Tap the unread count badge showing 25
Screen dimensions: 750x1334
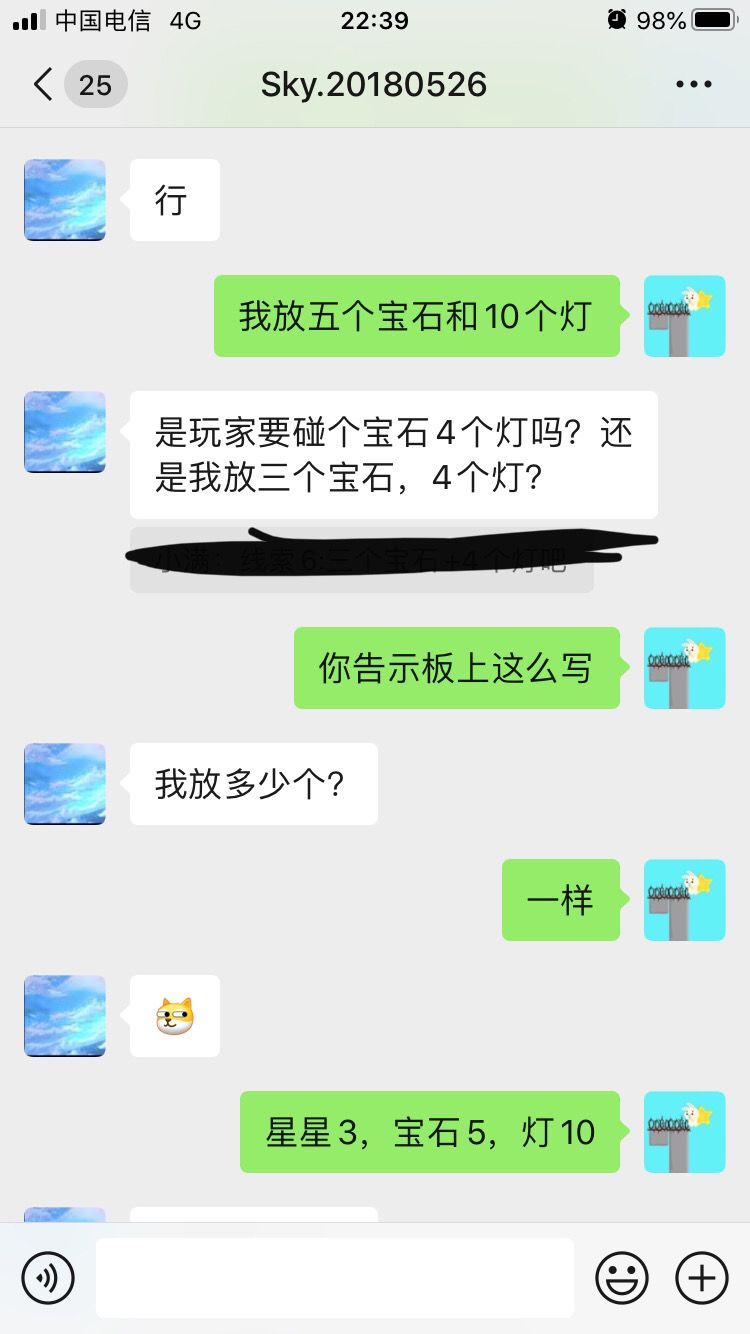tap(95, 85)
